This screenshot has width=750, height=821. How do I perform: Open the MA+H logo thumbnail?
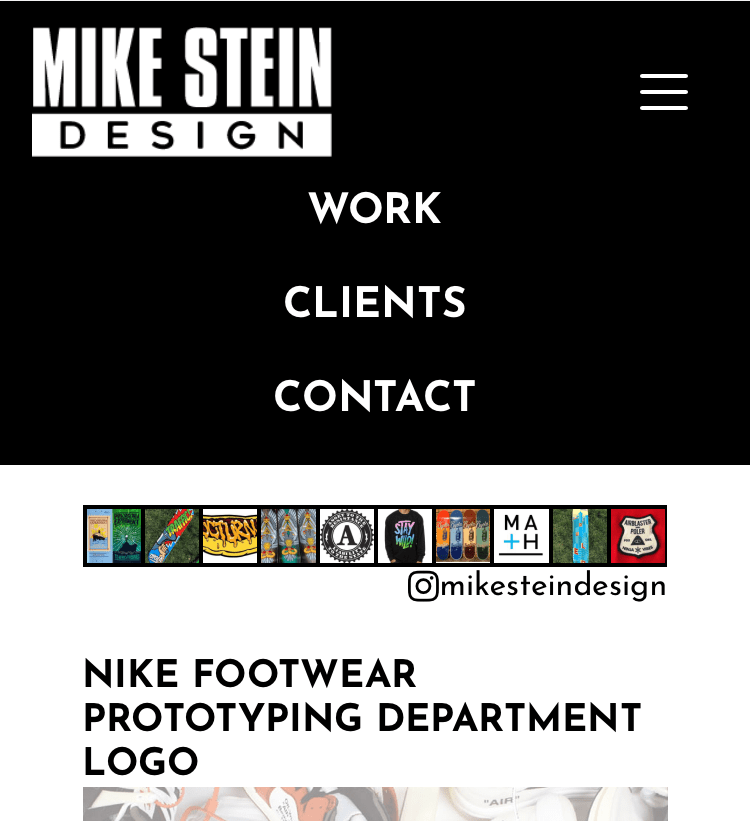521,536
